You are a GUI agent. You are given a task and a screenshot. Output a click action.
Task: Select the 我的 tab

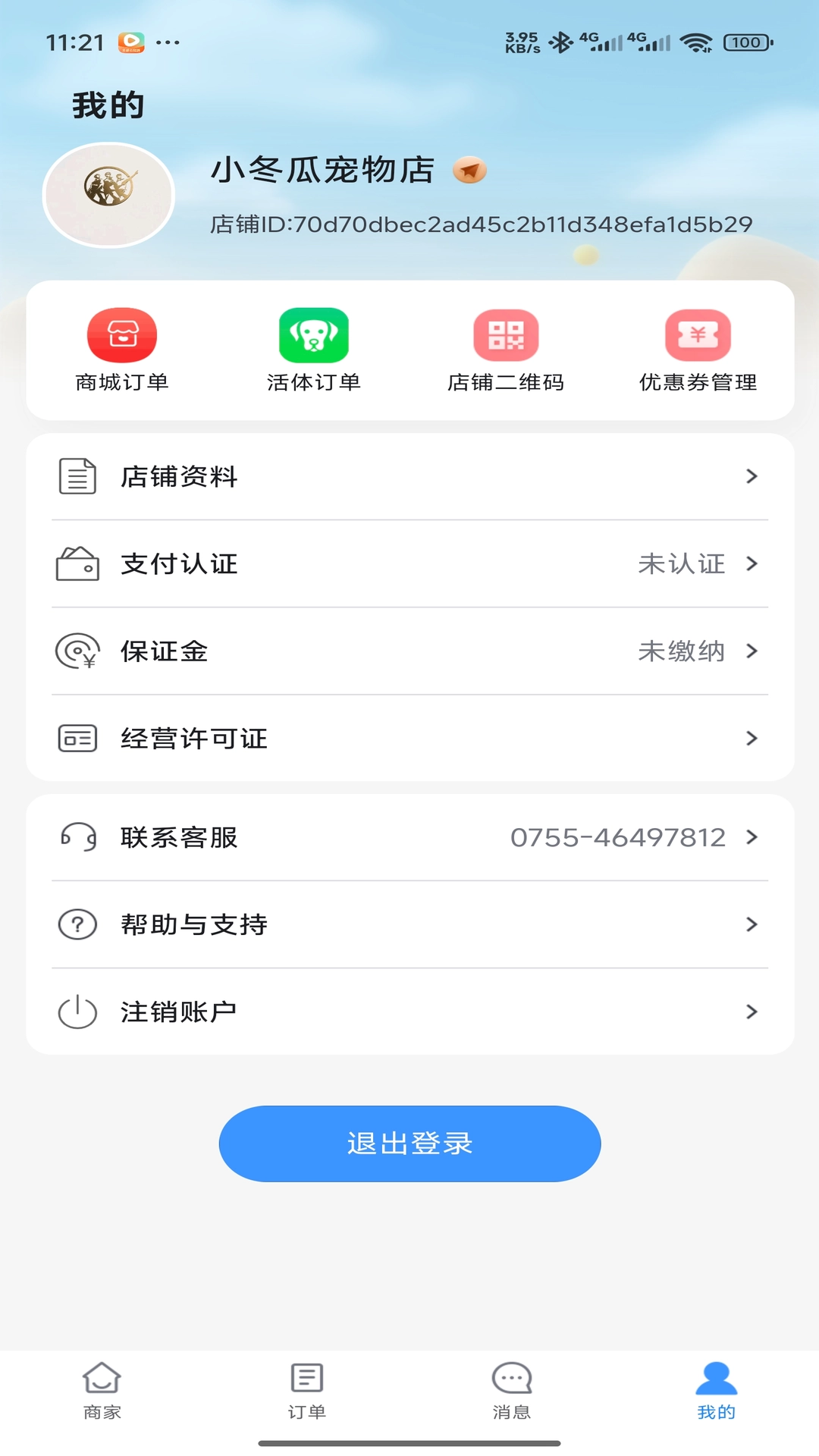(716, 1390)
